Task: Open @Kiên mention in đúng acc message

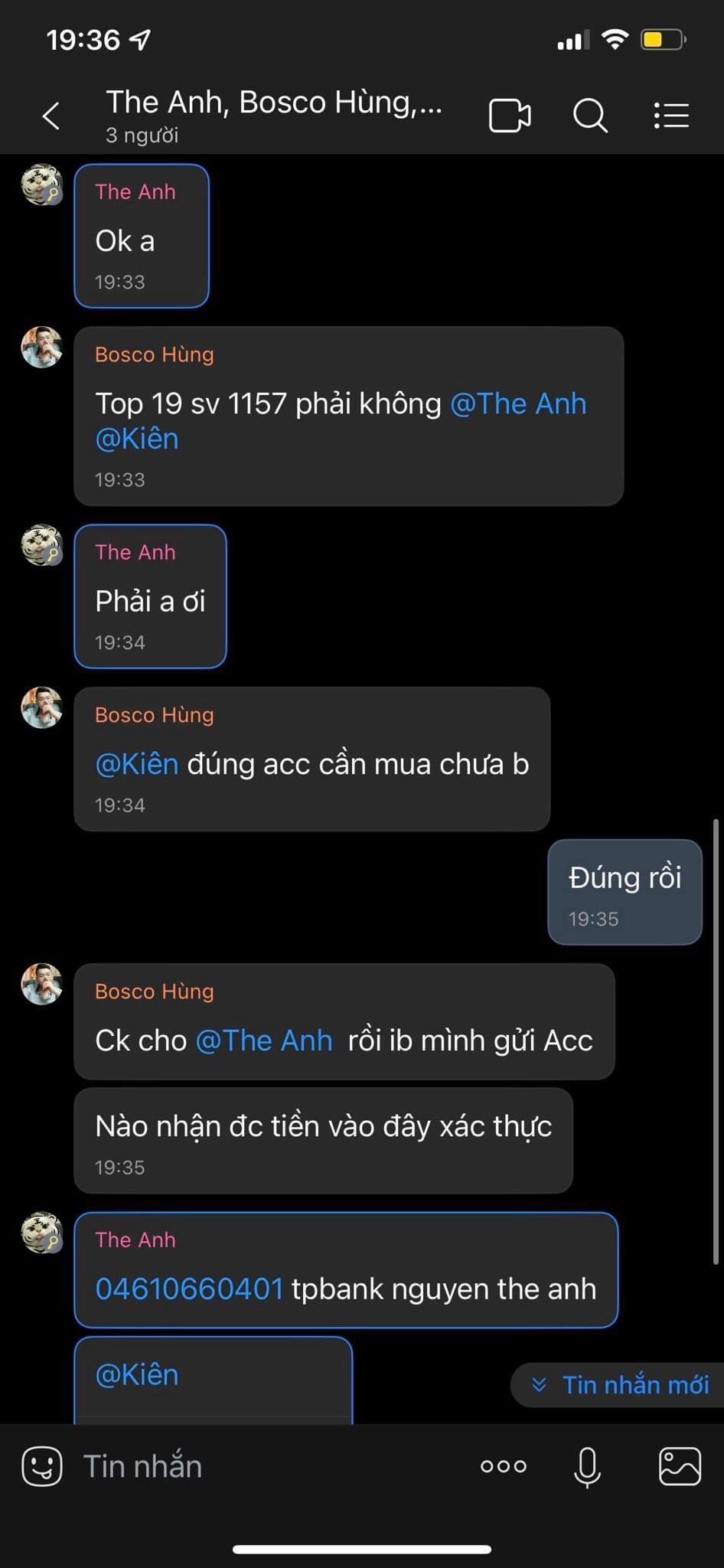Action: pos(137,764)
